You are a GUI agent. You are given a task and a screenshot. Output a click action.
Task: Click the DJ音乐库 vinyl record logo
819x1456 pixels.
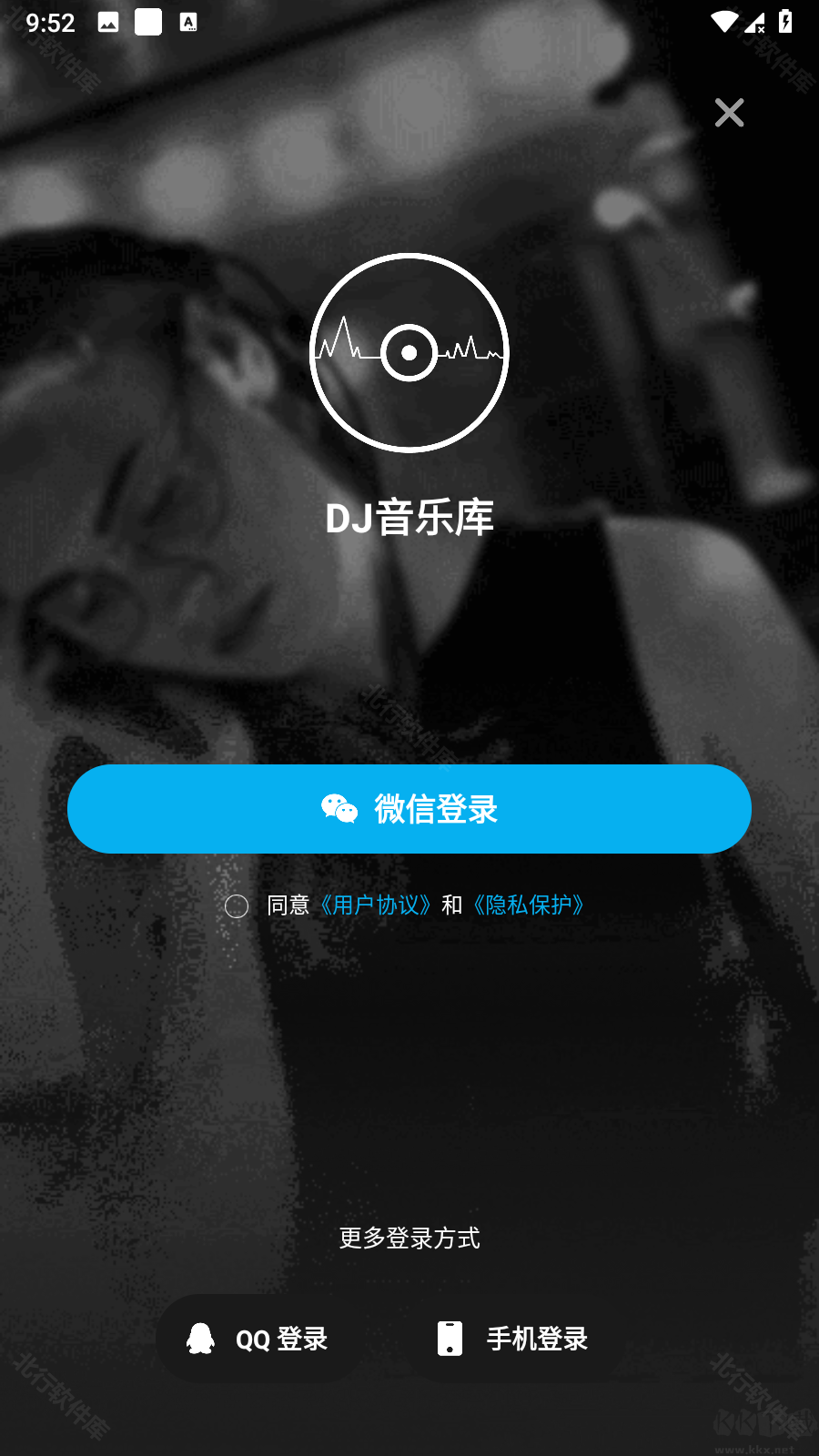click(409, 352)
